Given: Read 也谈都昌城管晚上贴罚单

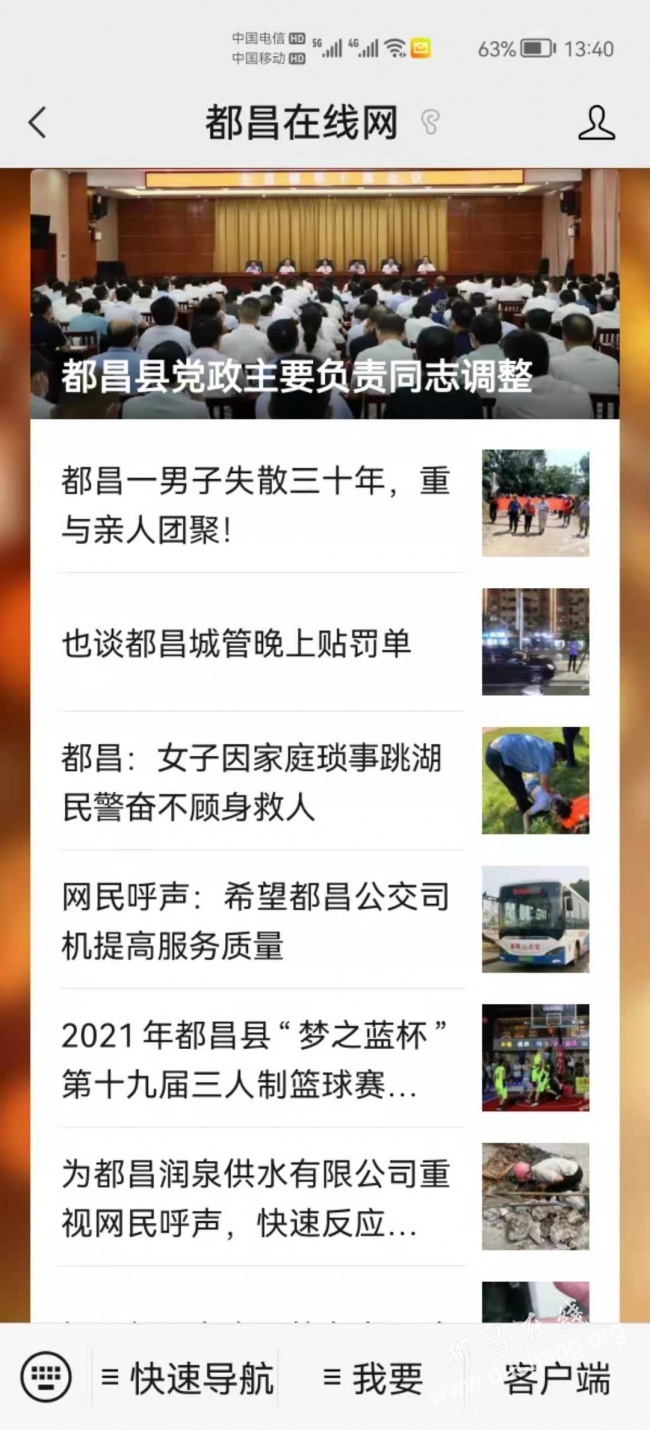Looking at the screenshot, I should pyautogui.click(x=324, y=642).
